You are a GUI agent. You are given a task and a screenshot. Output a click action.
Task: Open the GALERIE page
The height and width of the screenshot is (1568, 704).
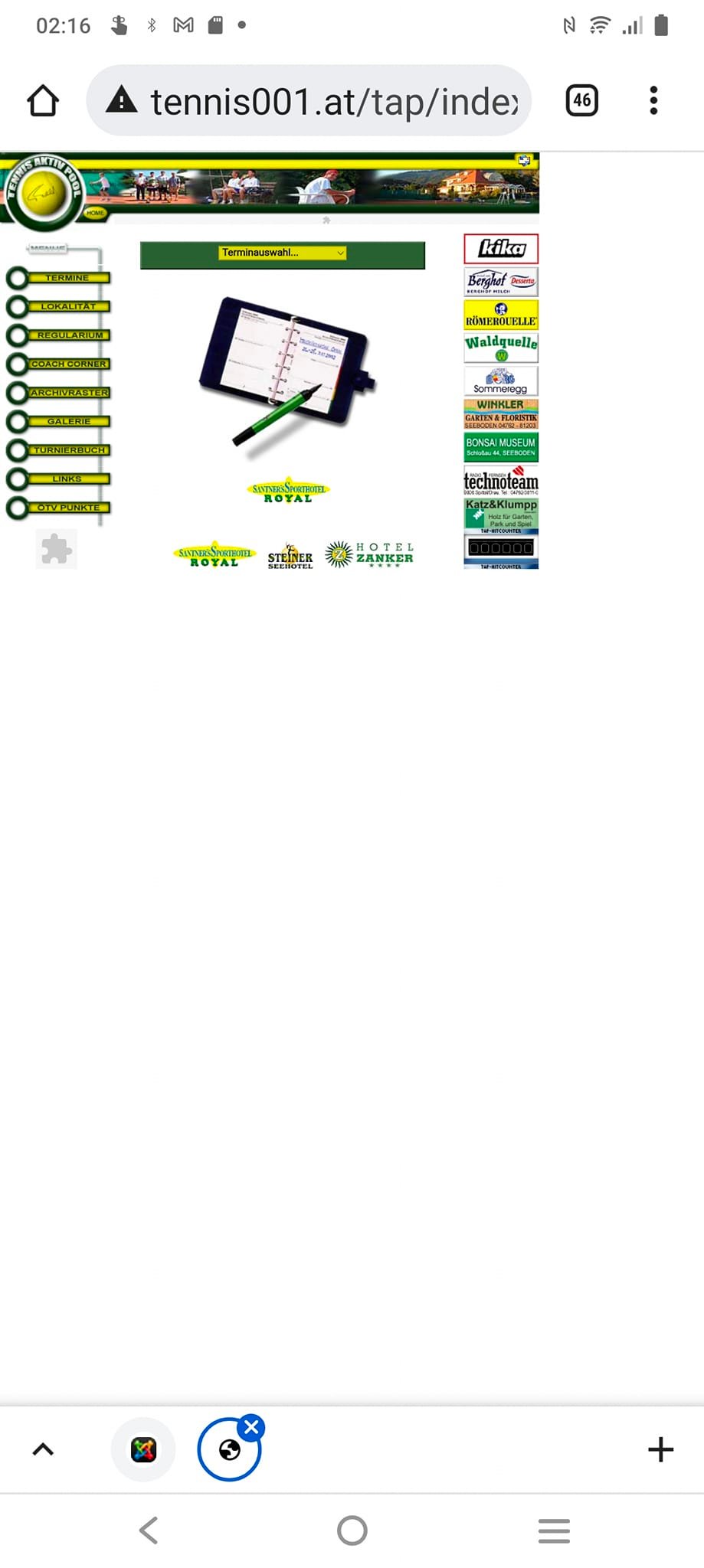tap(67, 421)
